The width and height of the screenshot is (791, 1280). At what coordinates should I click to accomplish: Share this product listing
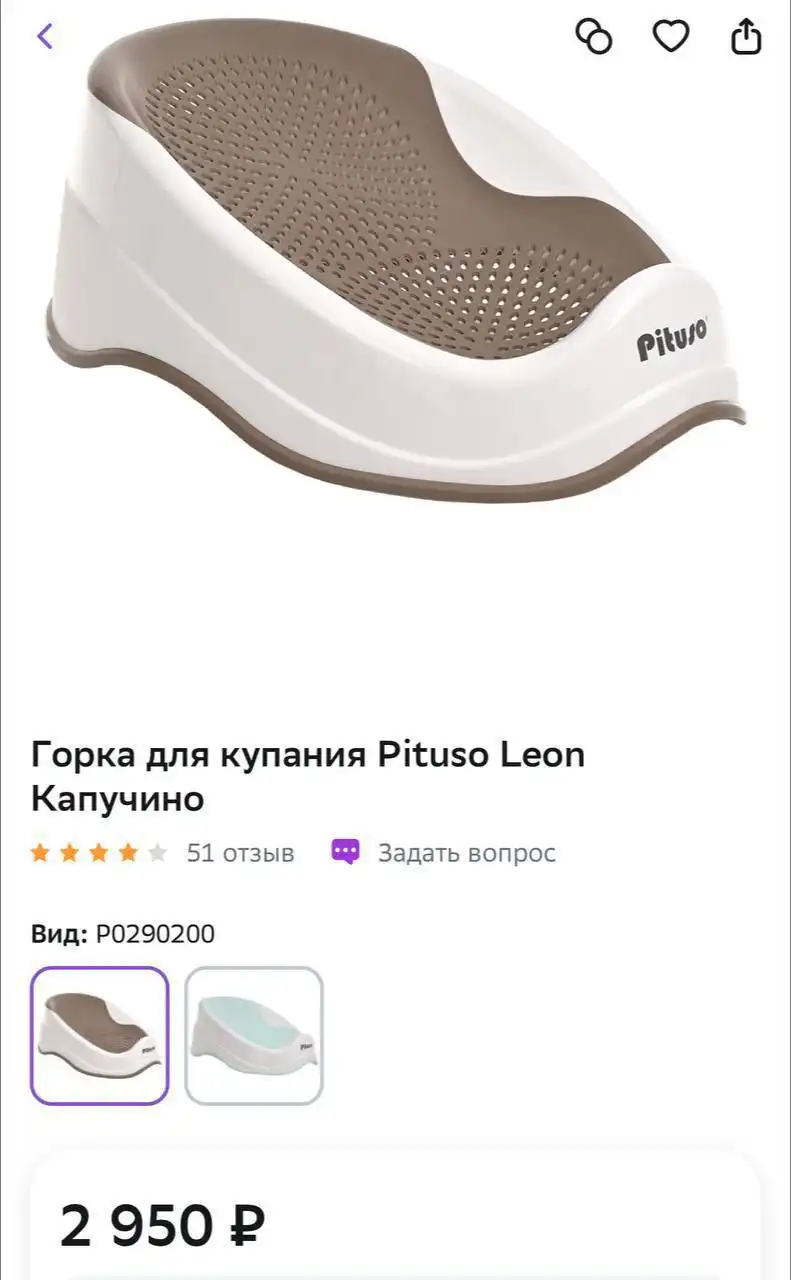tap(746, 38)
